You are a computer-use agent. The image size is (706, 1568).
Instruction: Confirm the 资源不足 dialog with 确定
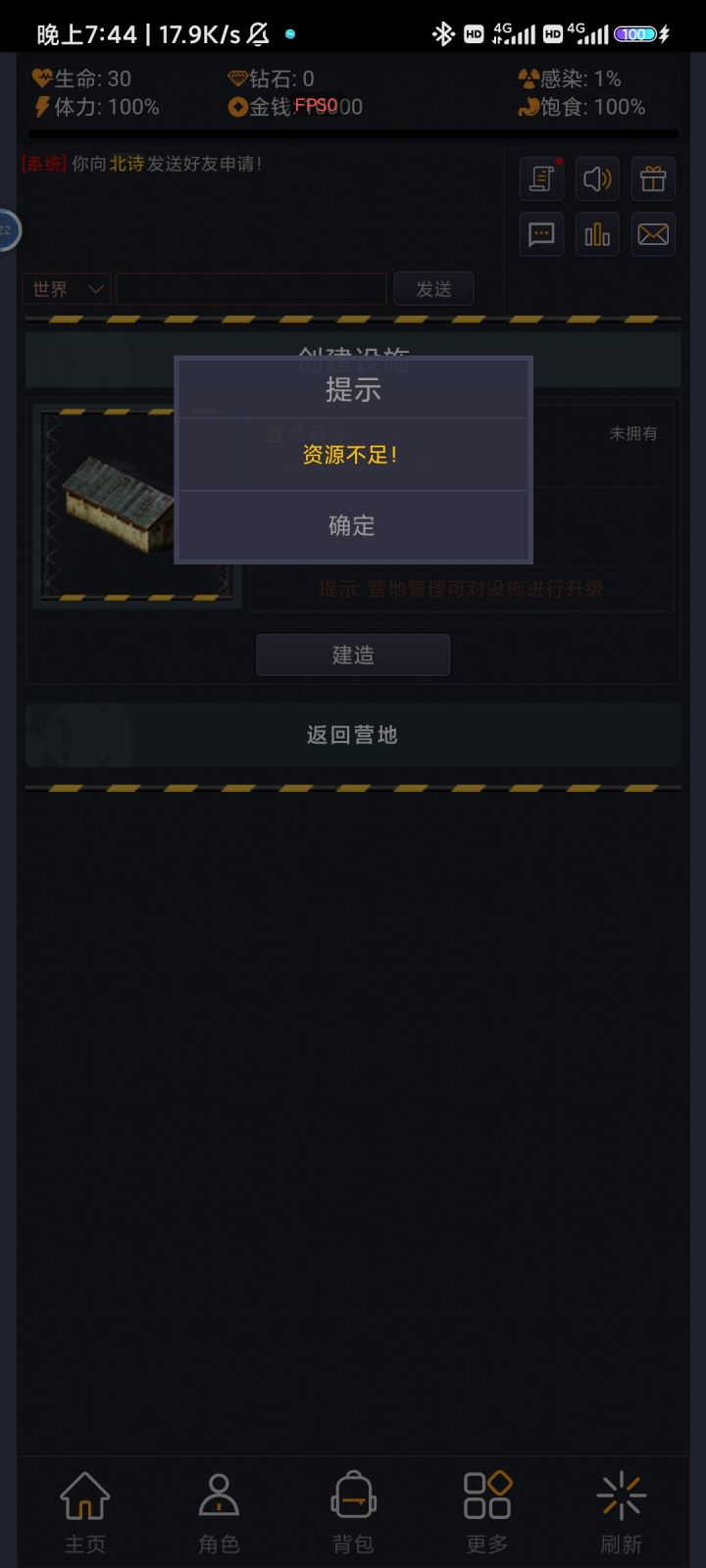click(x=351, y=526)
